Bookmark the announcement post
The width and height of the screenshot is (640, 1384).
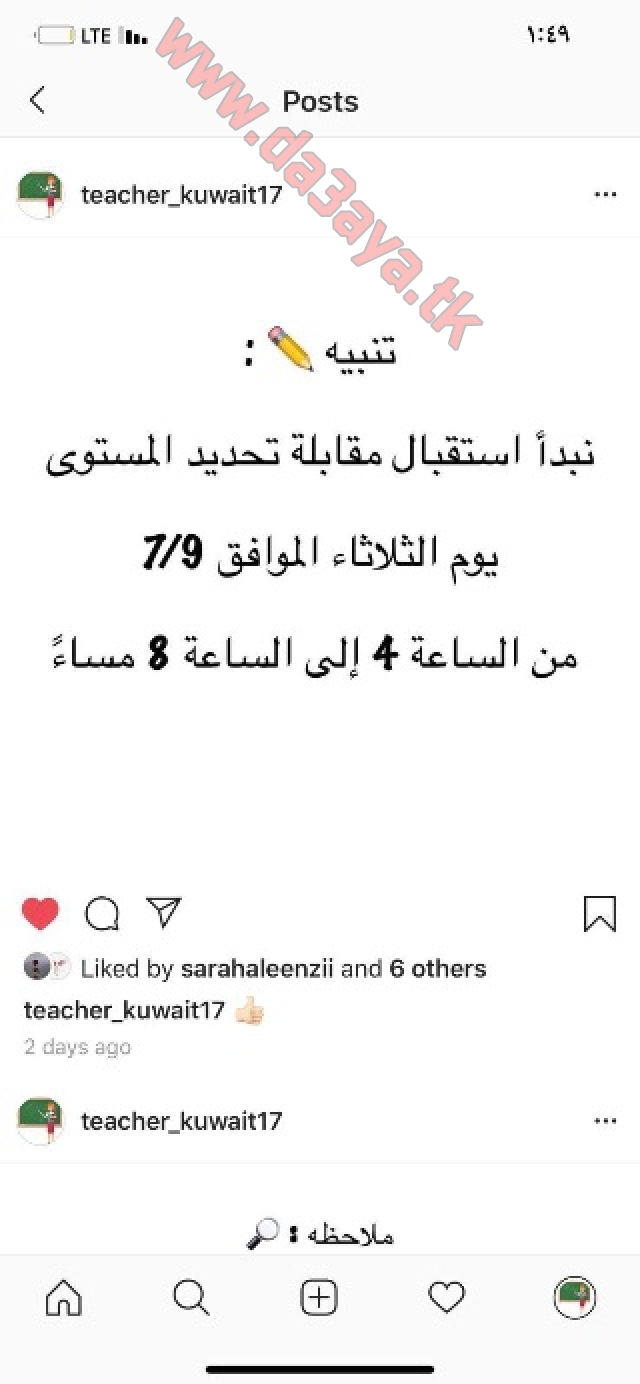[599, 913]
